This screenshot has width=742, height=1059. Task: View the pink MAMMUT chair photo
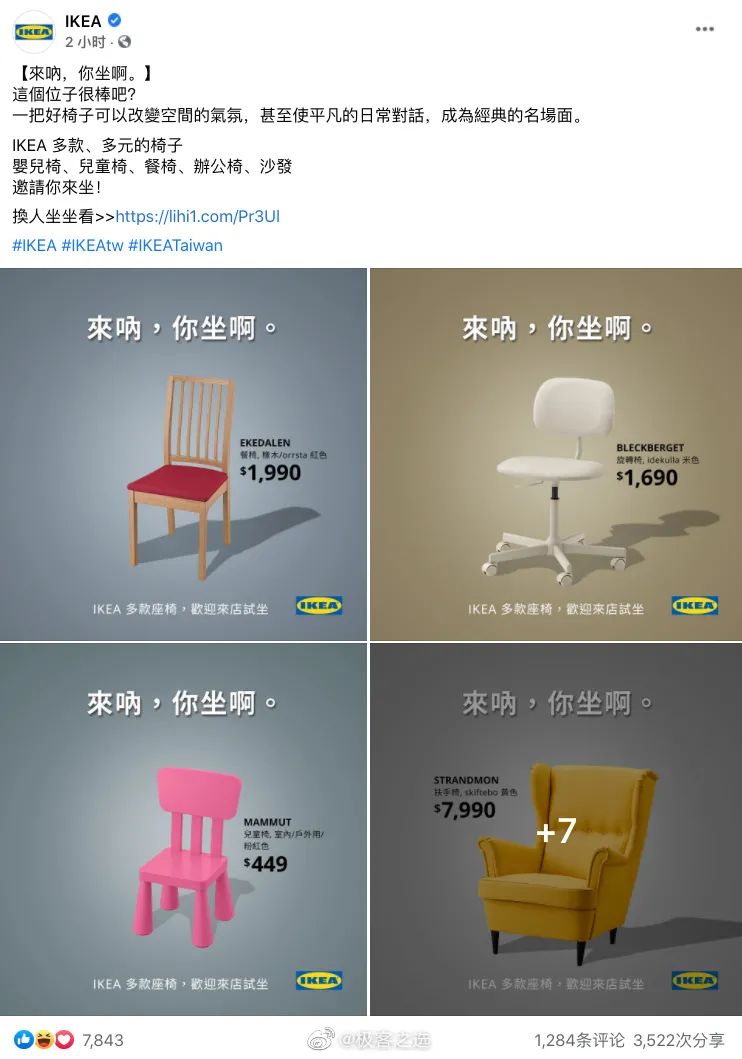(182, 830)
